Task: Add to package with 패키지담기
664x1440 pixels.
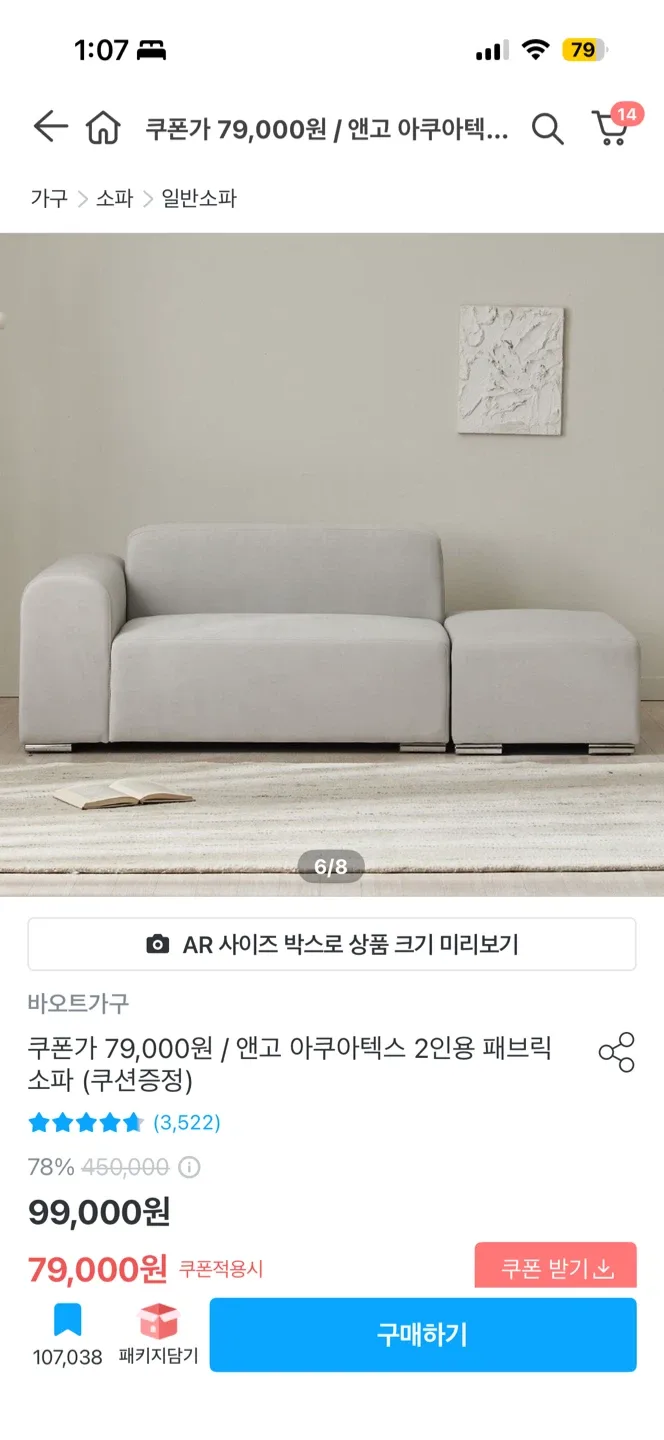Action: (x=158, y=1334)
